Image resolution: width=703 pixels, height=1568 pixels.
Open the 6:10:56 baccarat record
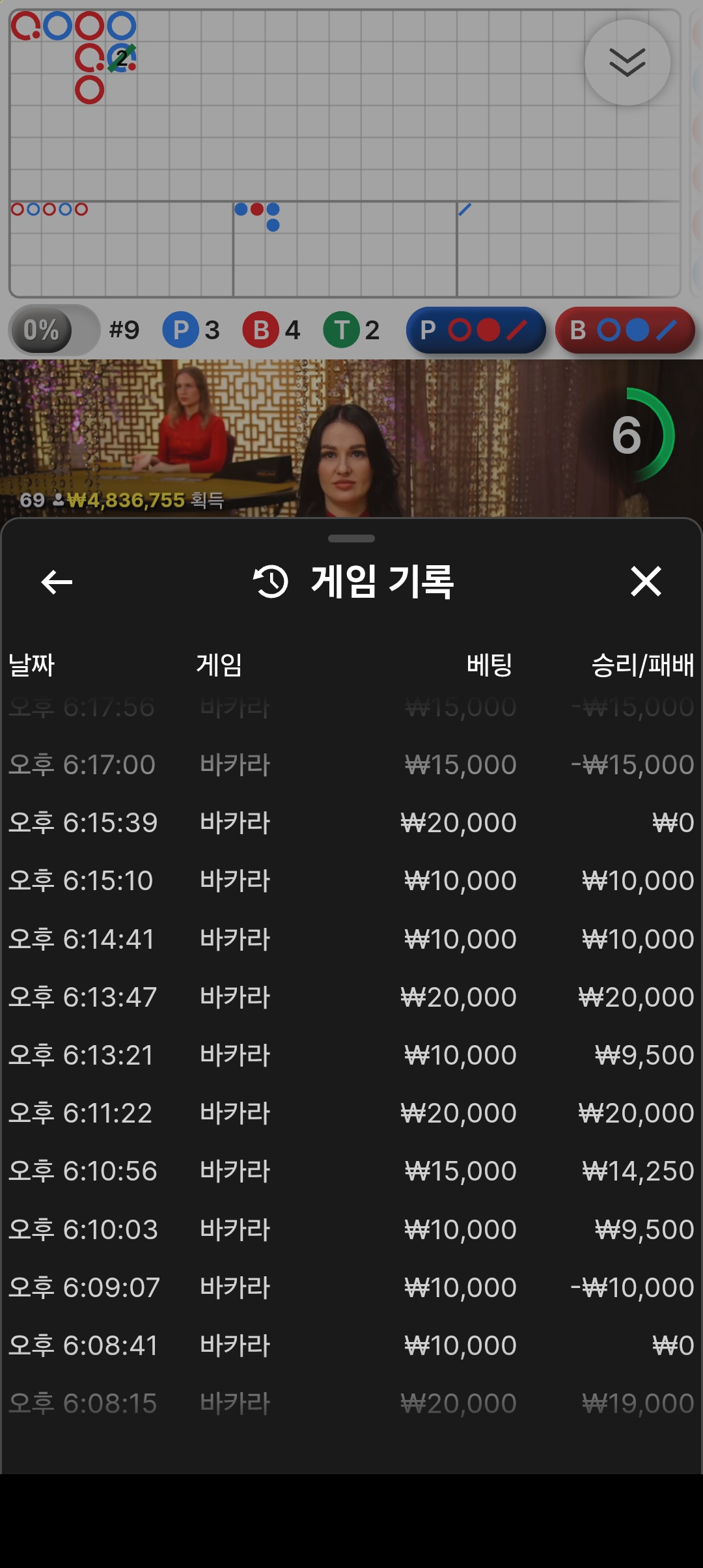(x=351, y=1171)
